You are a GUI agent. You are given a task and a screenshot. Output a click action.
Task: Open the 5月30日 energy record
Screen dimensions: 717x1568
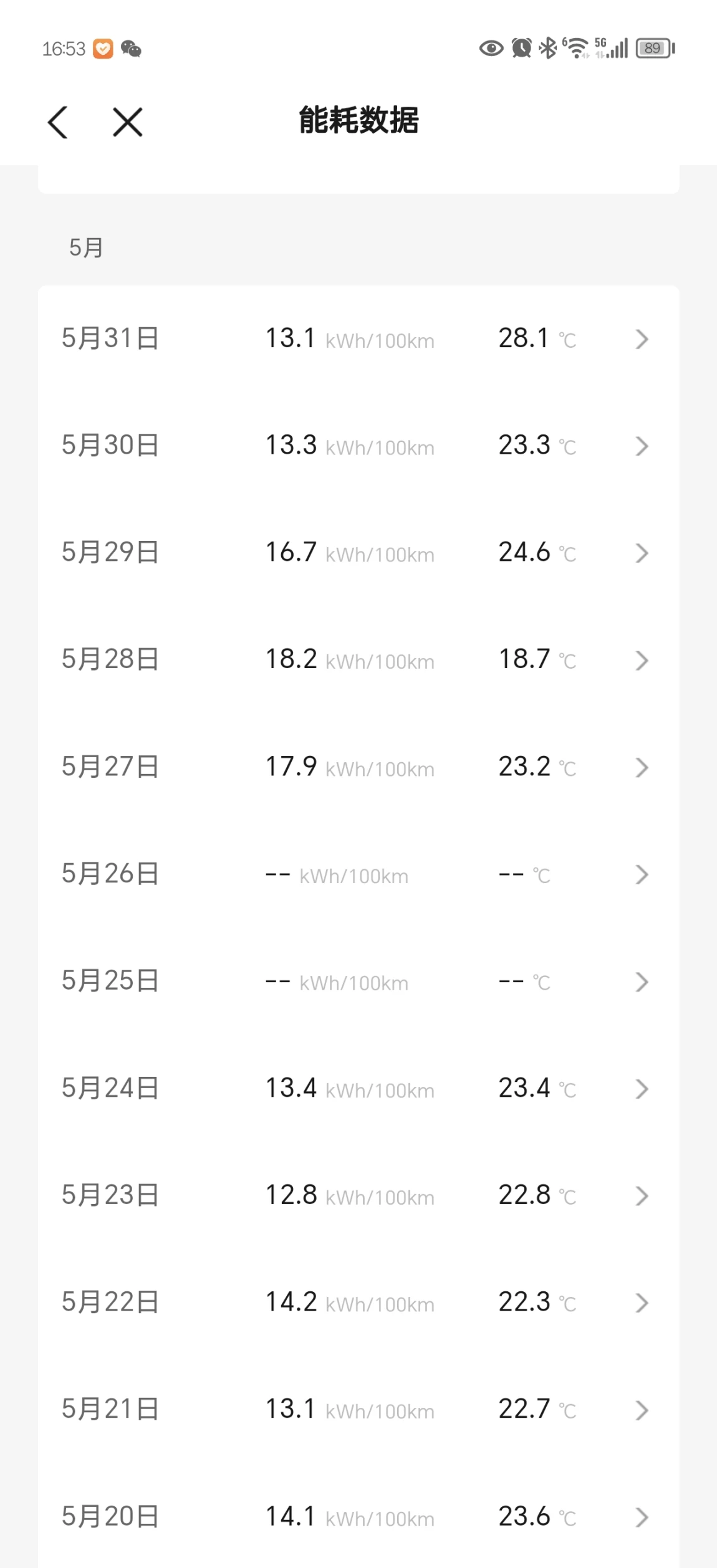(x=358, y=446)
